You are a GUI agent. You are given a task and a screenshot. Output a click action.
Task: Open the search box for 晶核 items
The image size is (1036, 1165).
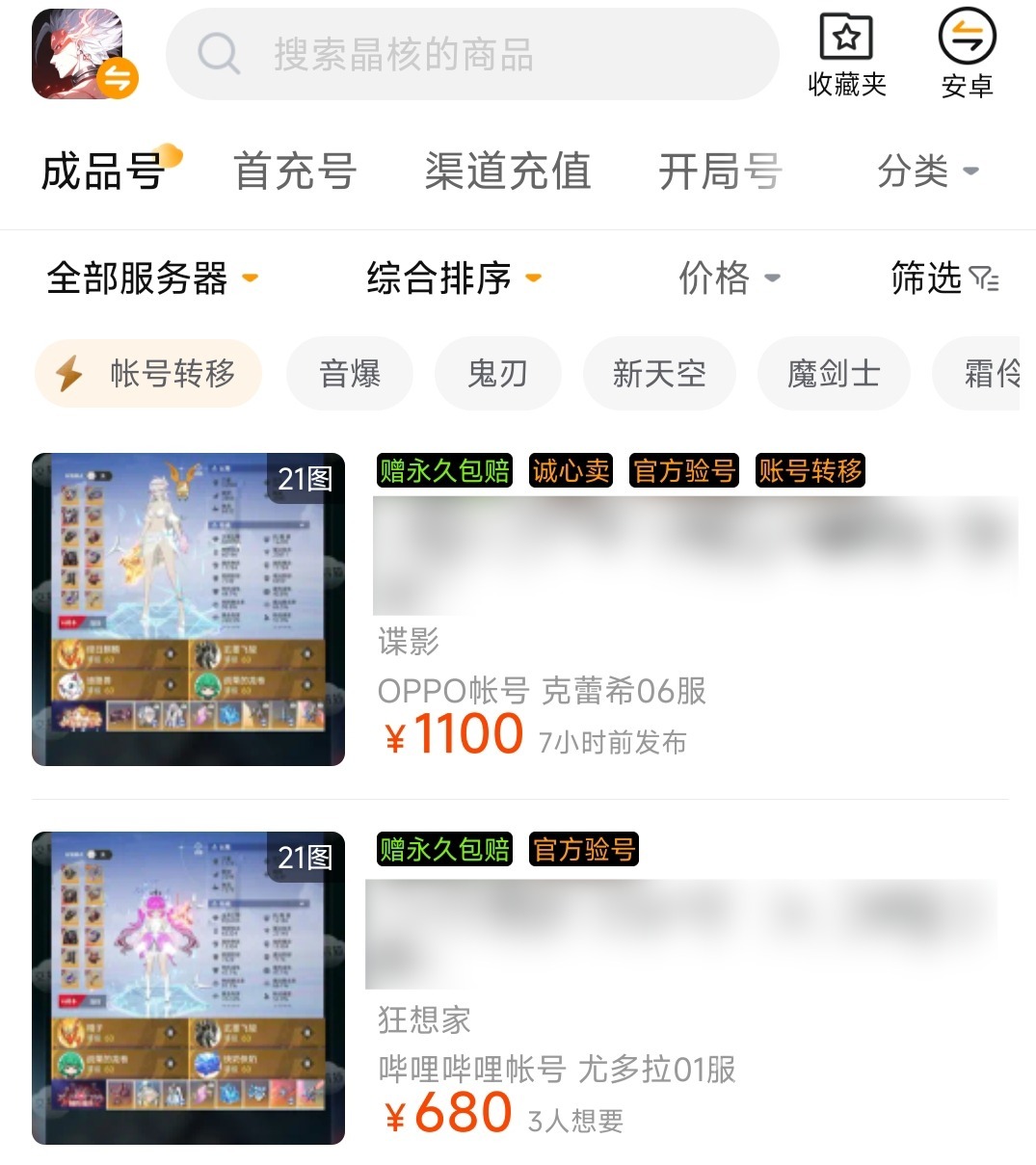(472, 55)
